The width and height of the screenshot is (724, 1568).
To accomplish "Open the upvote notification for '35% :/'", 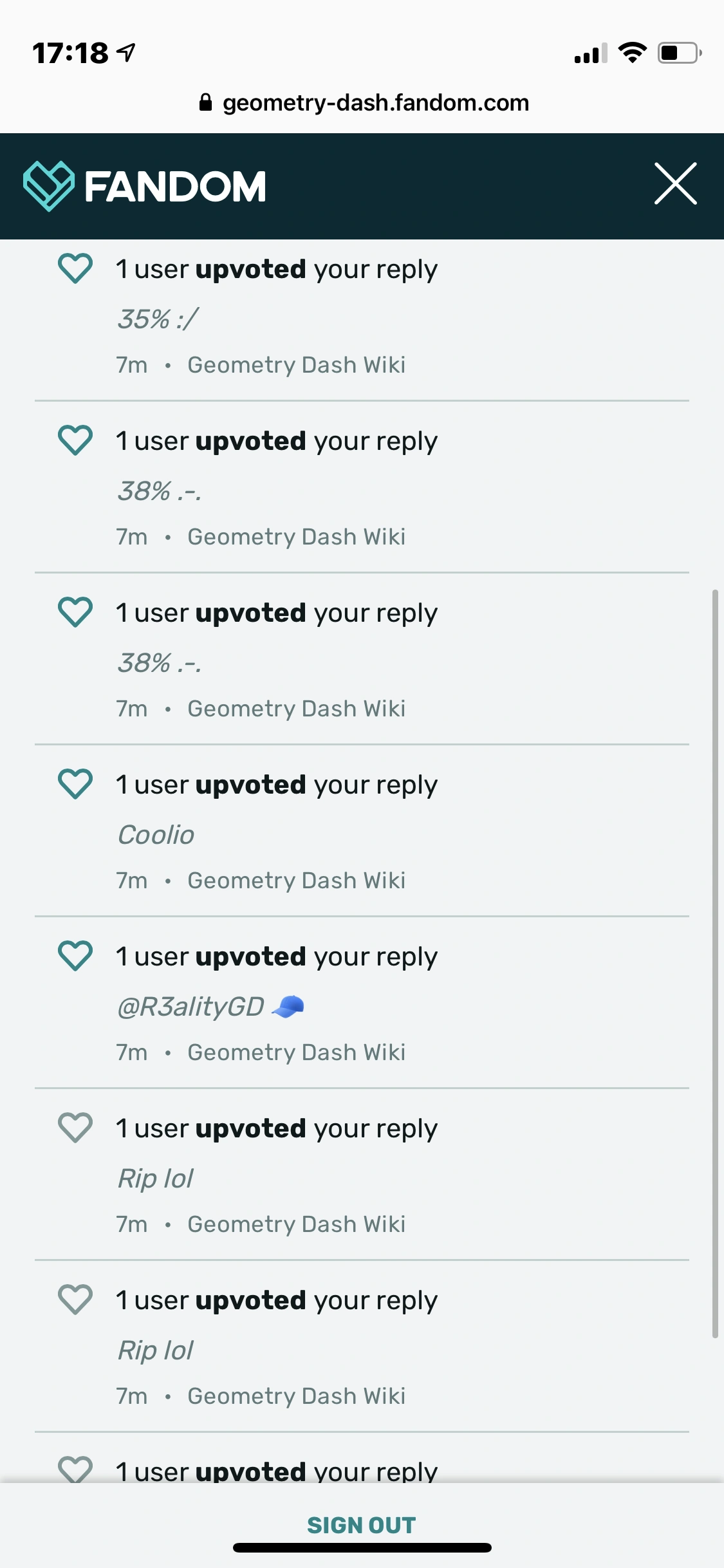I will [277, 317].
